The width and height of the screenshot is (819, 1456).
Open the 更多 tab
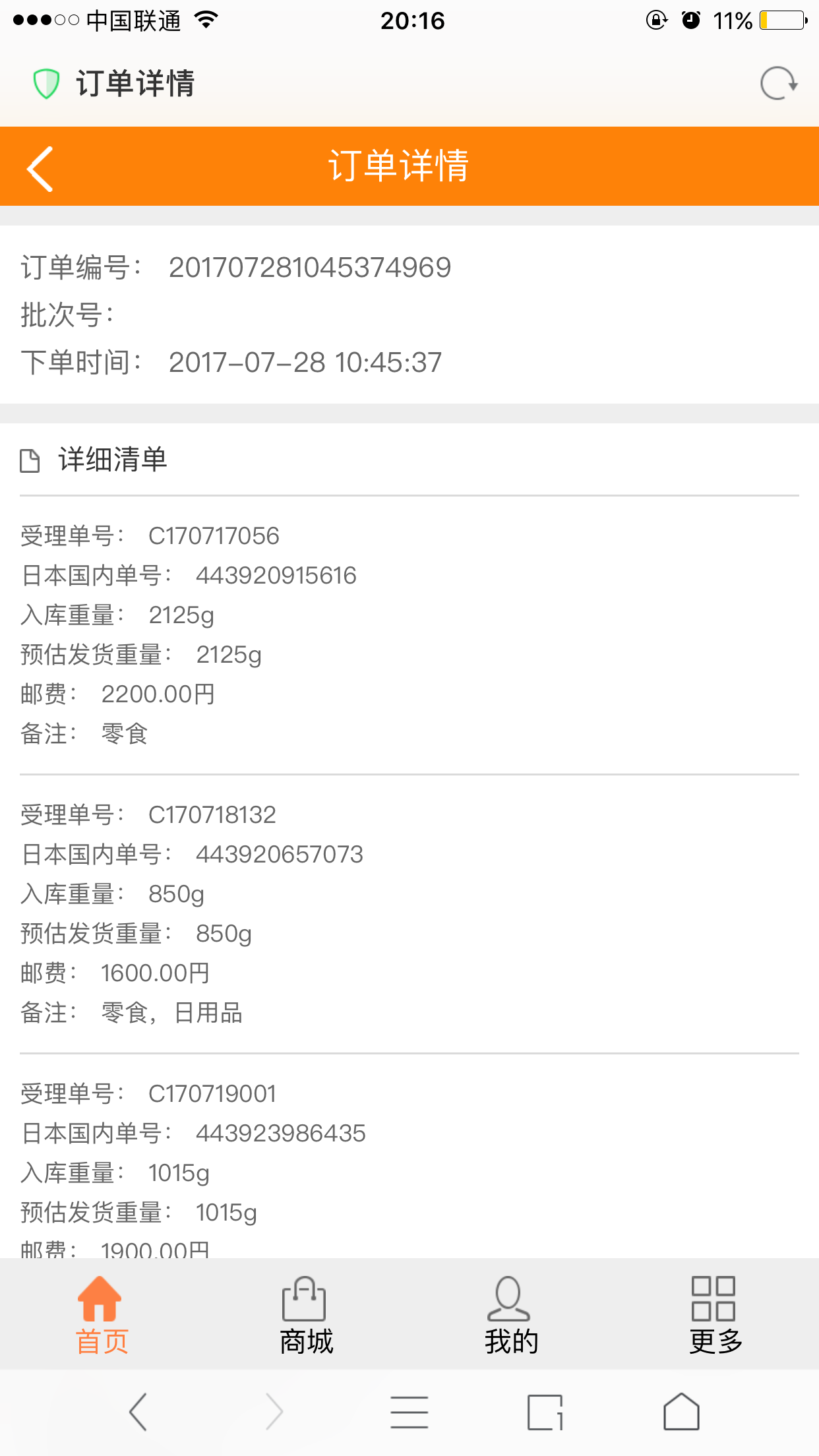click(715, 1315)
